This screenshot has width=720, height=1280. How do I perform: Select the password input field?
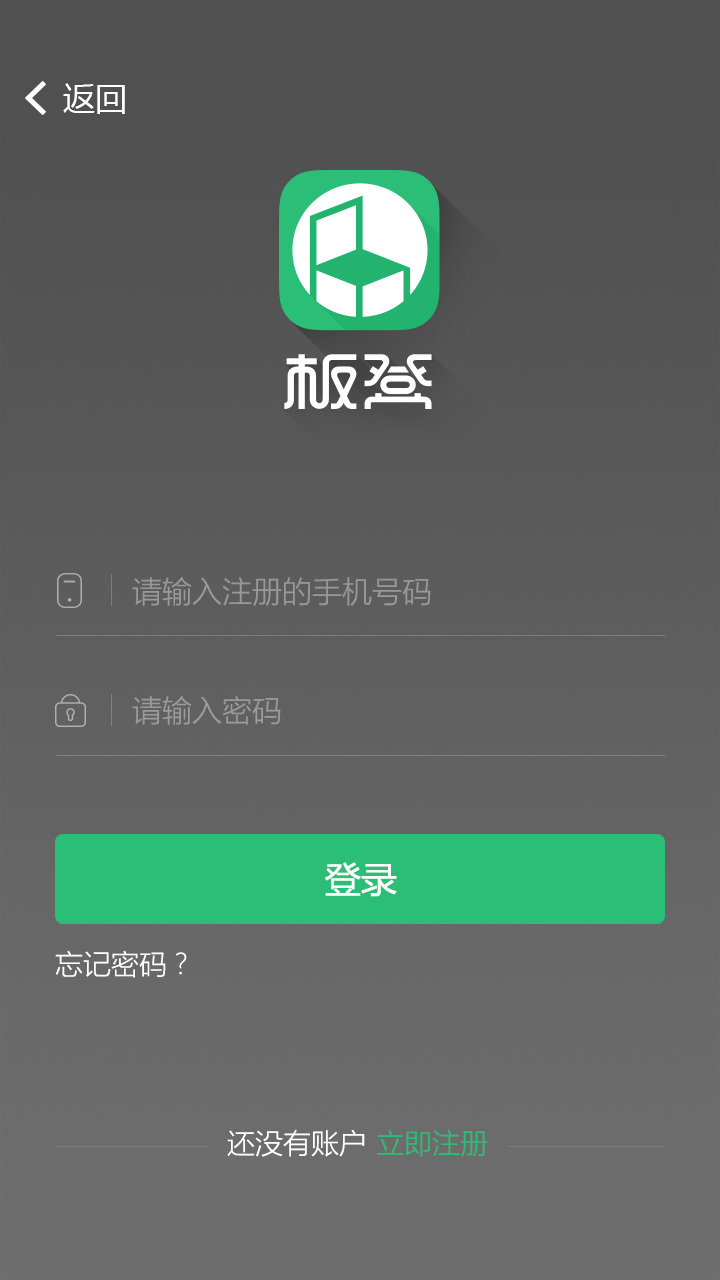point(390,711)
